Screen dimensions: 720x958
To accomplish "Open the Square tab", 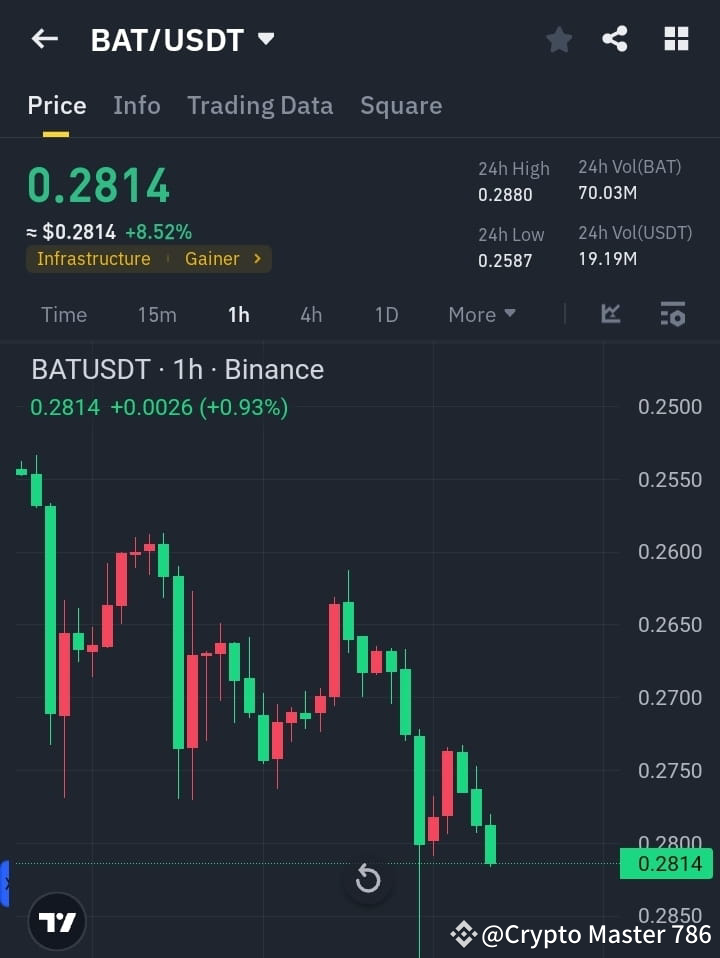I will pos(401,105).
